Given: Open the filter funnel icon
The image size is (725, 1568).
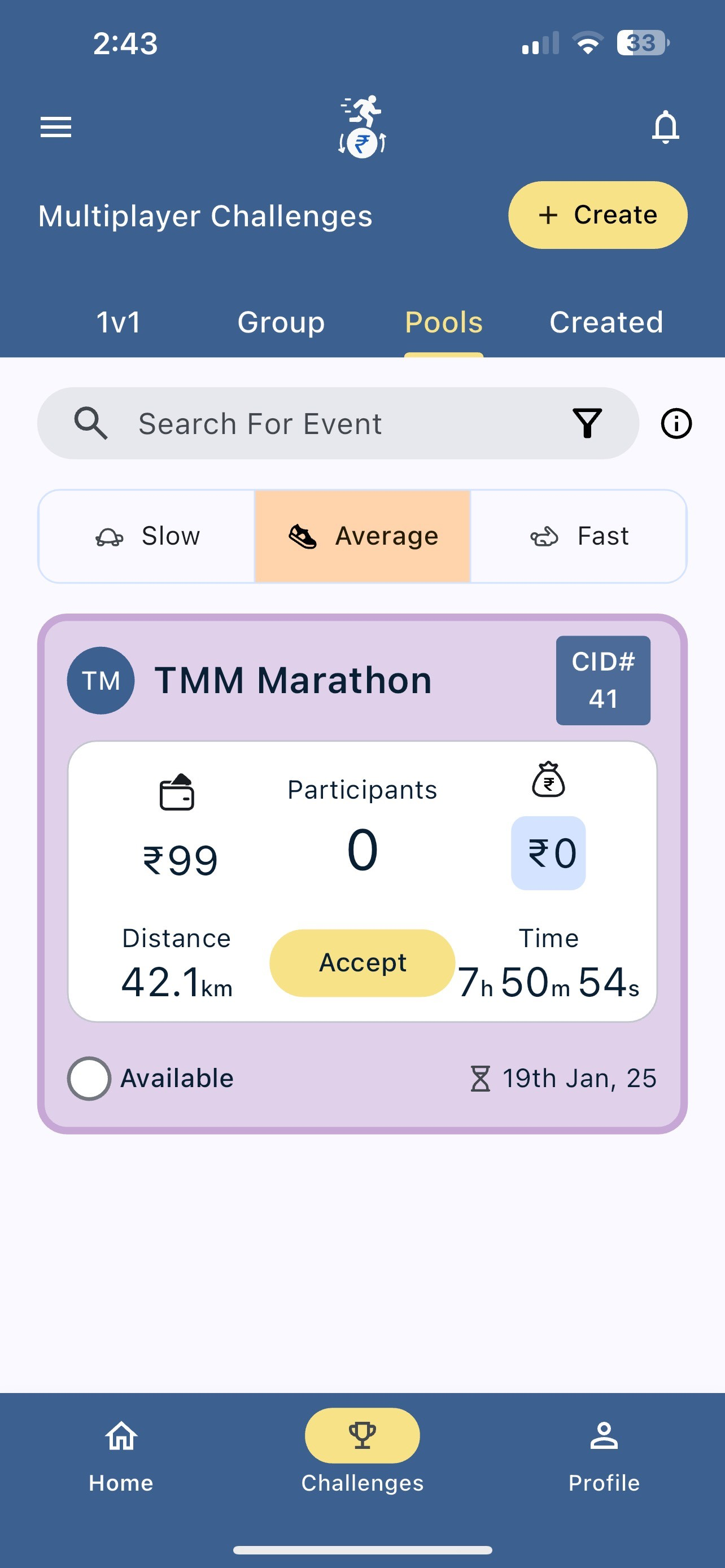Looking at the screenshot, I should click(587, 423).
